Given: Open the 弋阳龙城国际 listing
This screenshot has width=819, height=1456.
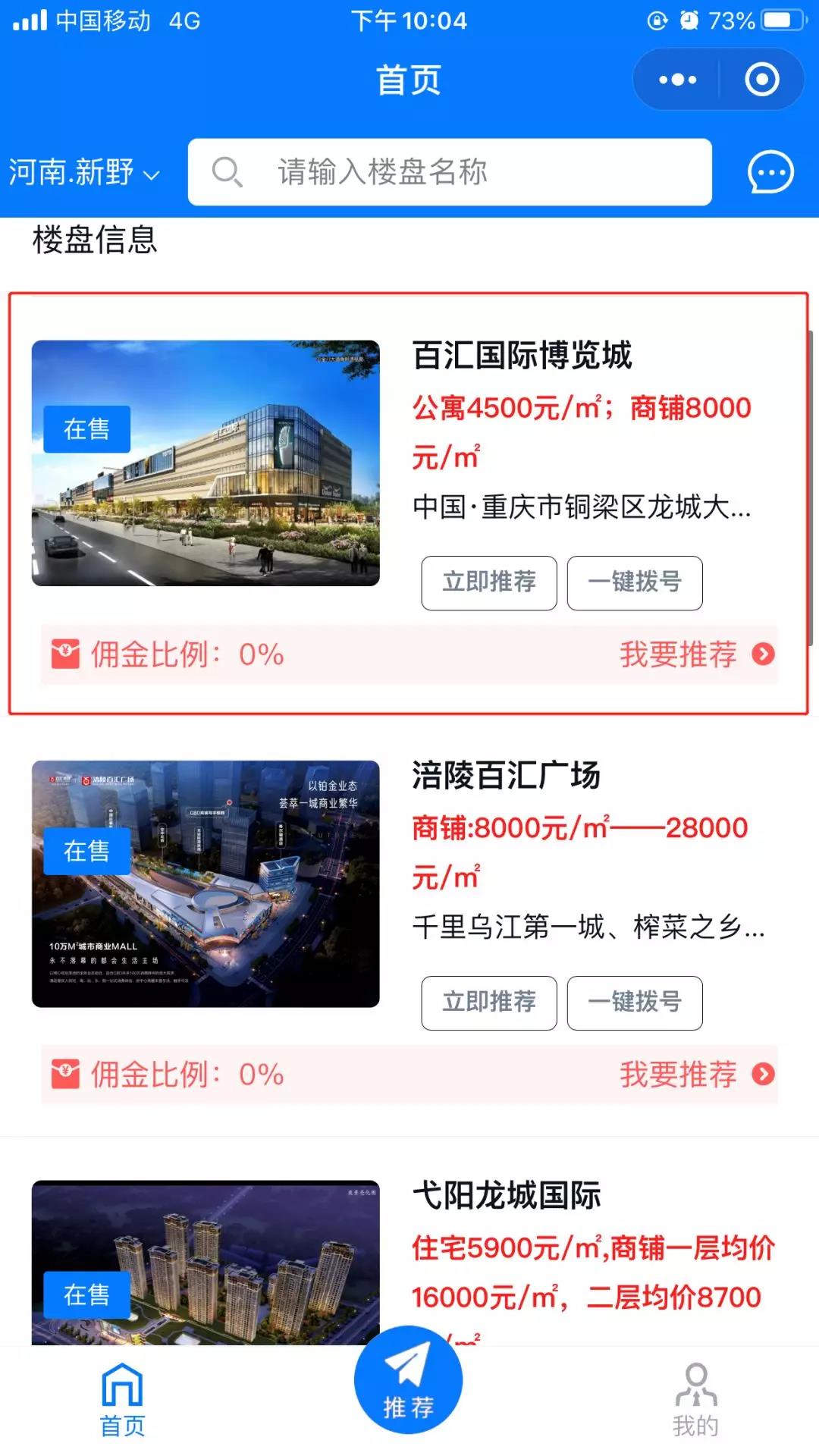Looking at the screenshot, I should (507, 1196).
